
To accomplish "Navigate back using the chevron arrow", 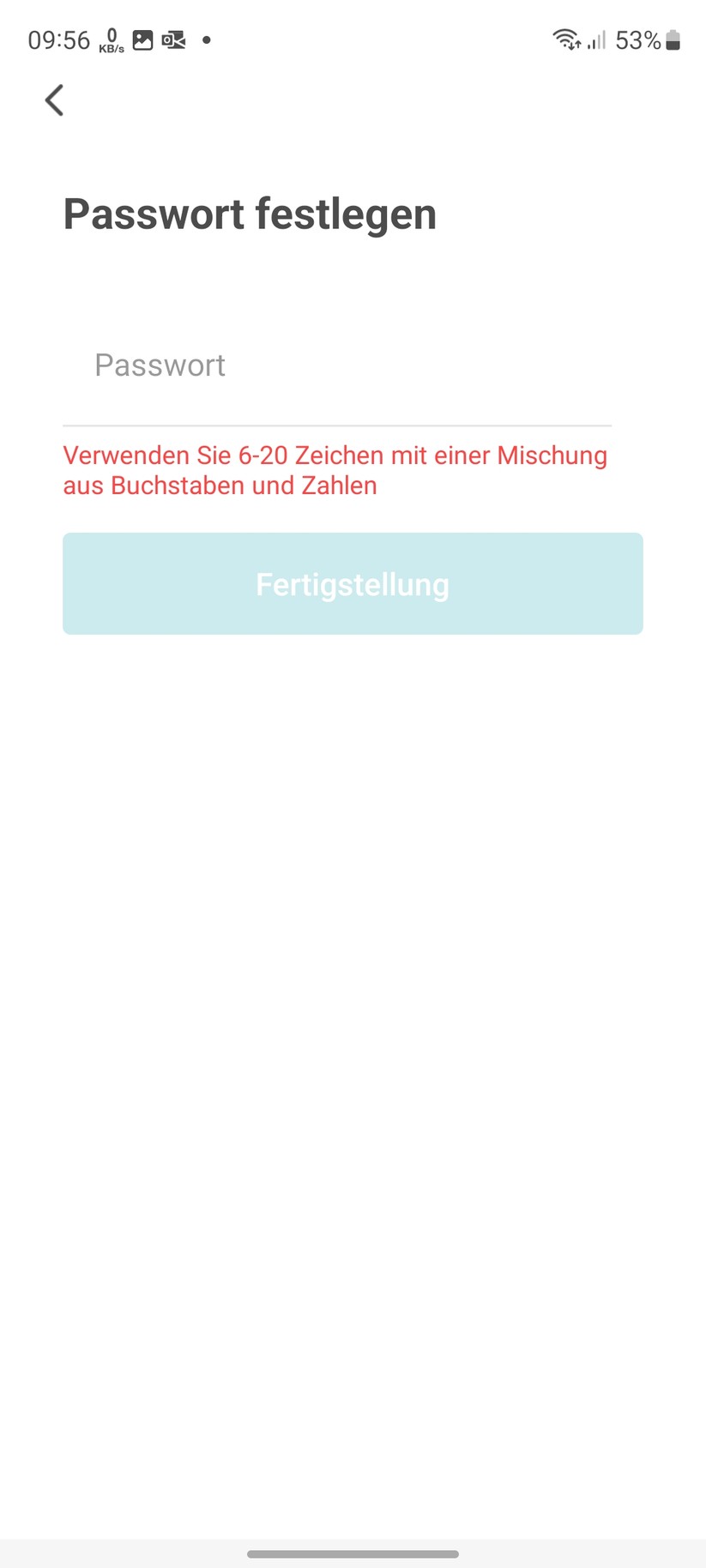I will coord(53,100).
